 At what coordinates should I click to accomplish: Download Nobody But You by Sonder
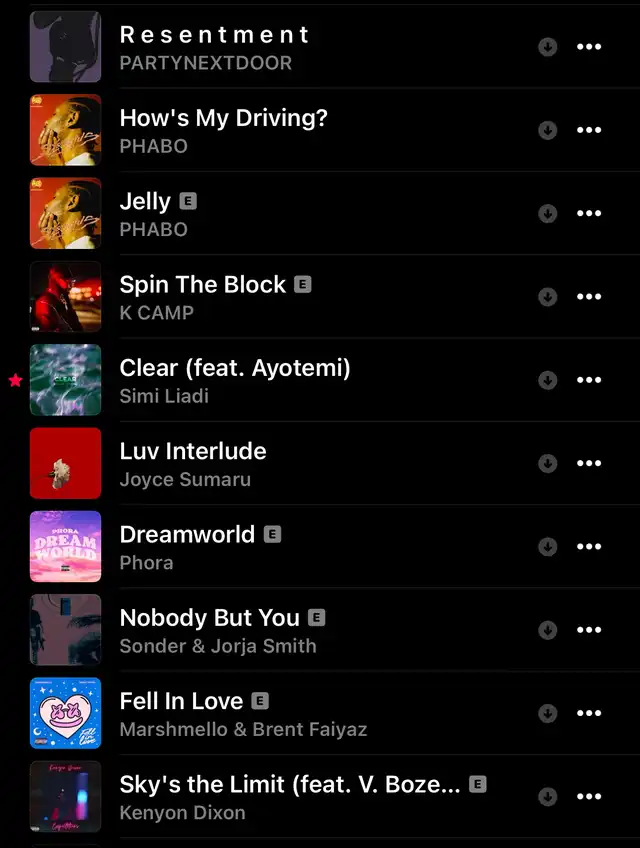coord(547,630)
